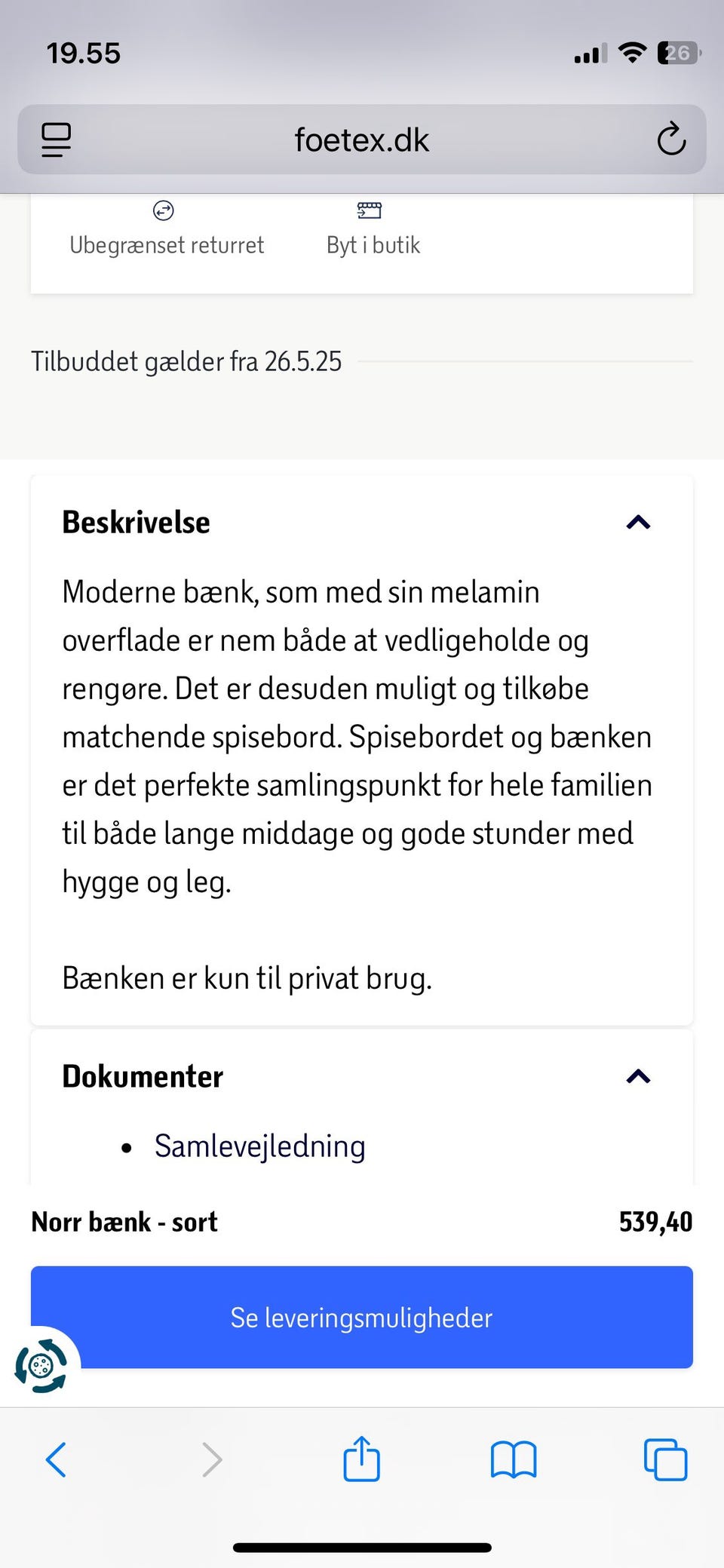The width and height of the screenshot is (724, 1568).
Task: Tap the Norr bænk - sort product name
Action: click(x=124, y=1220)
